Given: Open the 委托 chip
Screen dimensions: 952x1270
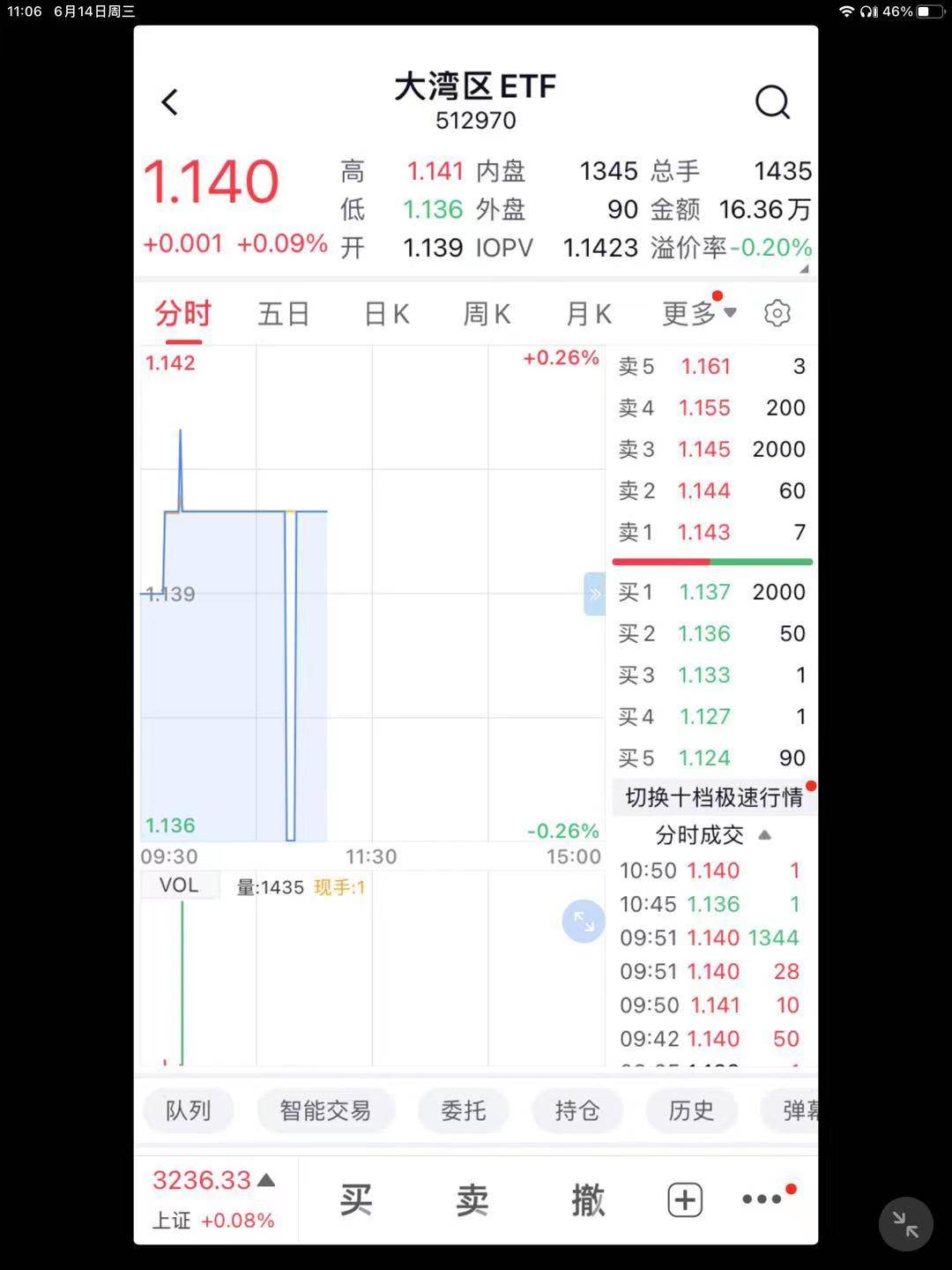Looking at the screenshot, I should tap(464, 1110).
